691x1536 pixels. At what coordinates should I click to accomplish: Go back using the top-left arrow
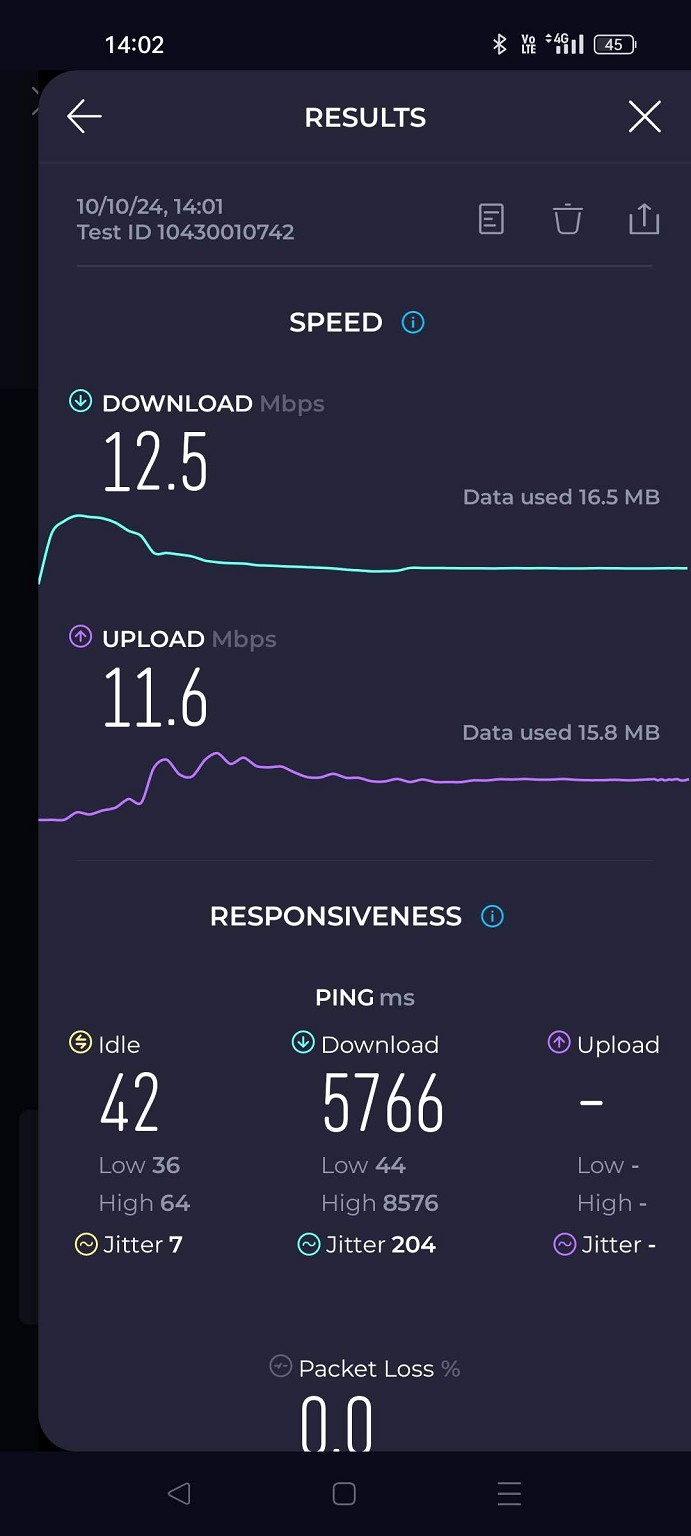tap(85, 117)
